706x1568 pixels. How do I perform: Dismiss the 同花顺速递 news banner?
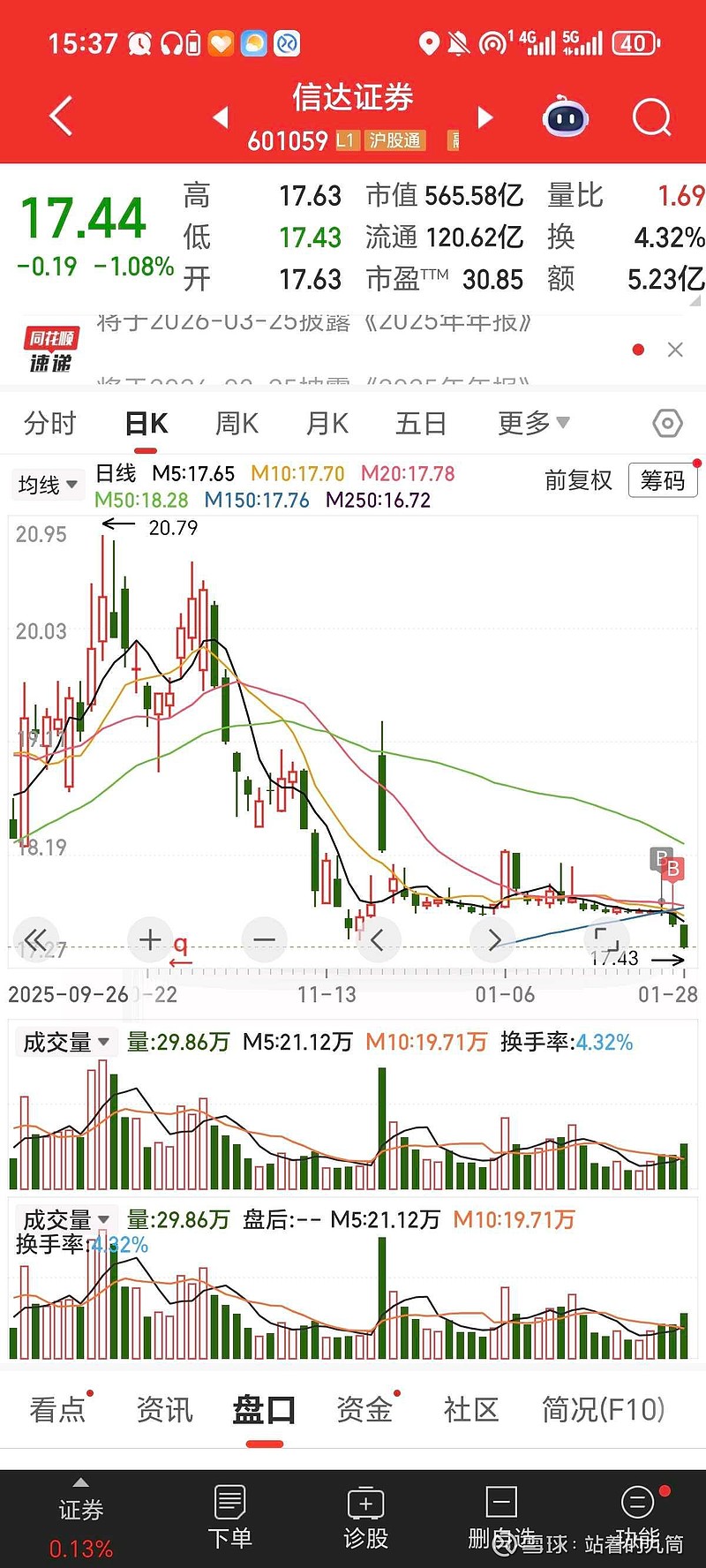coord(675,350)
